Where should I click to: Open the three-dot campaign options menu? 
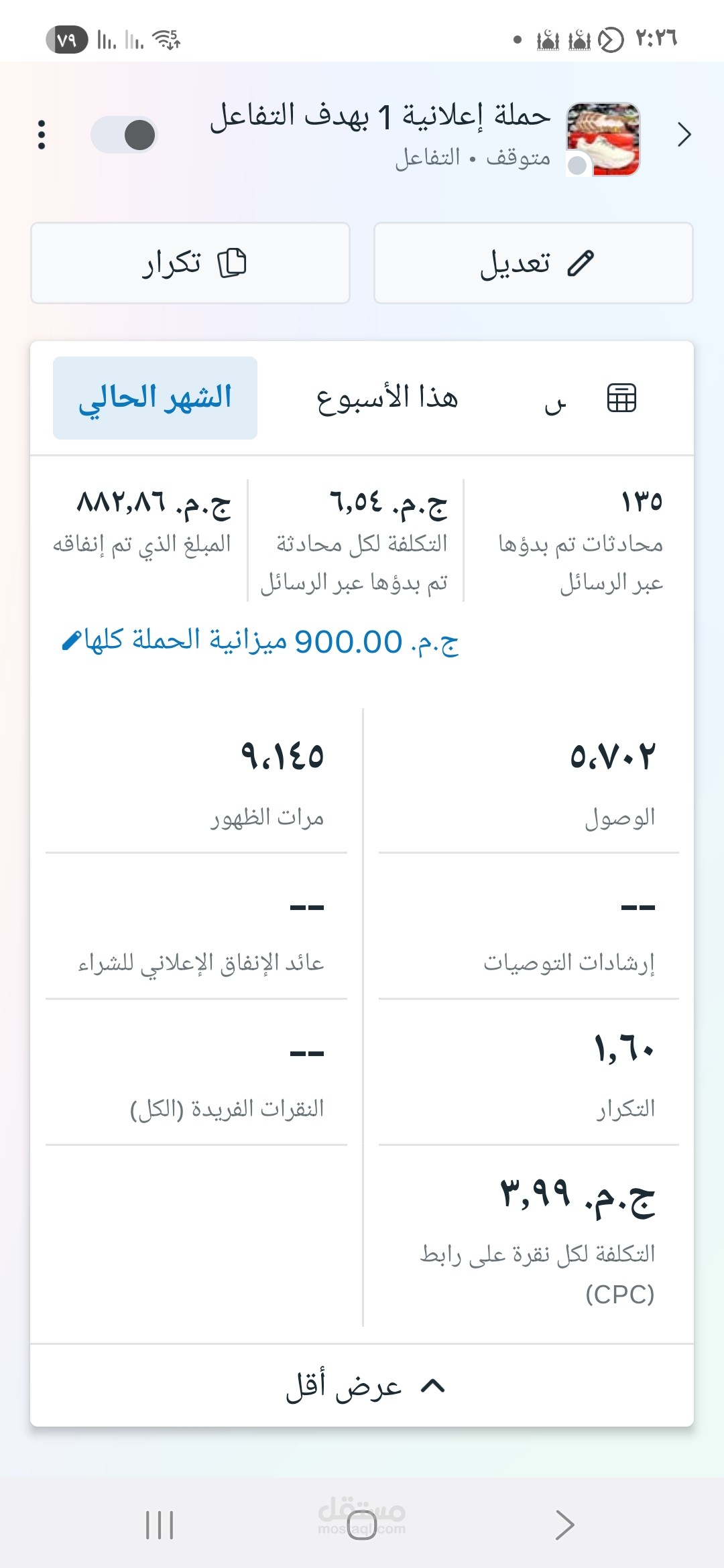click(x=42, y=134)
